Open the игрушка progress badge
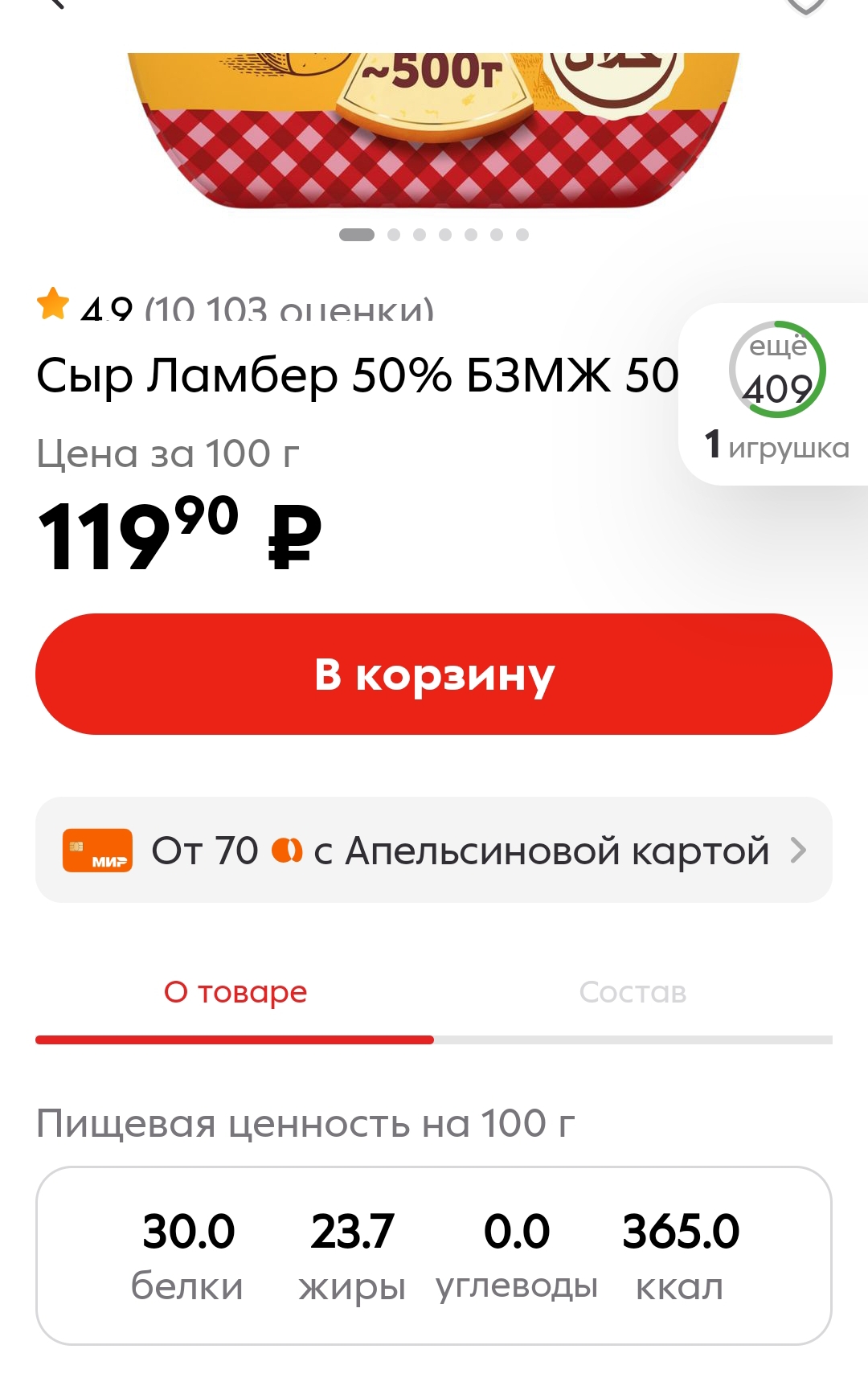This screenshot has height=1382, width=868. tap(776, 394)
